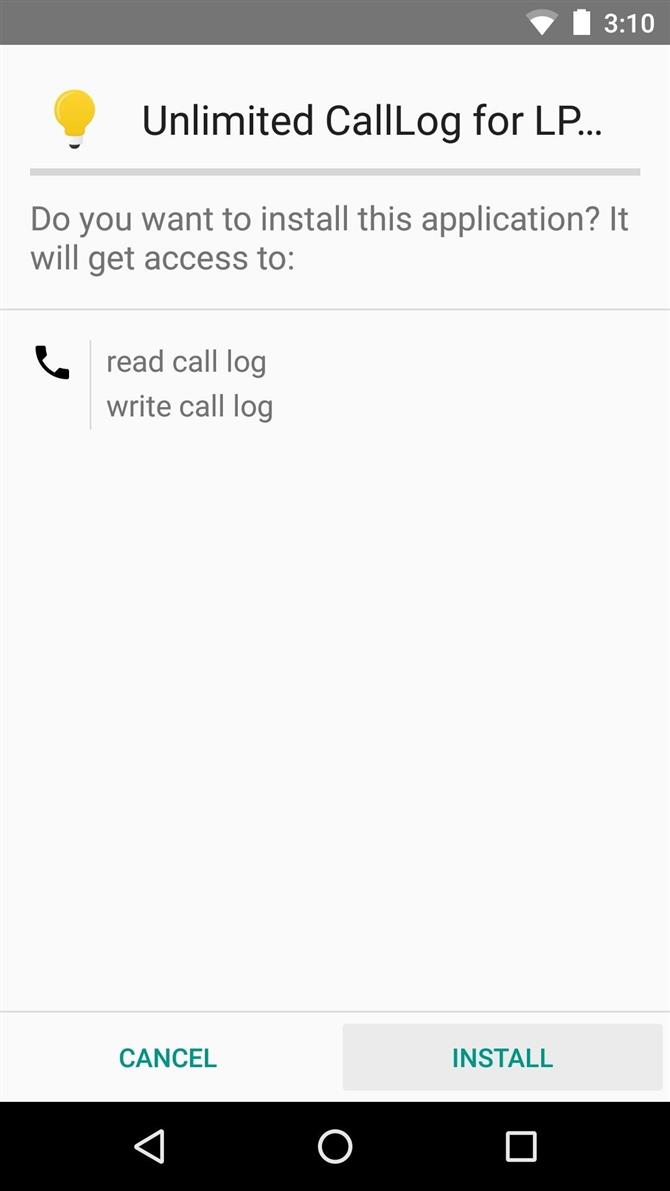Go back using the navigation bar
This screenshot has width=670, height=1191.
coord(150,1146)
